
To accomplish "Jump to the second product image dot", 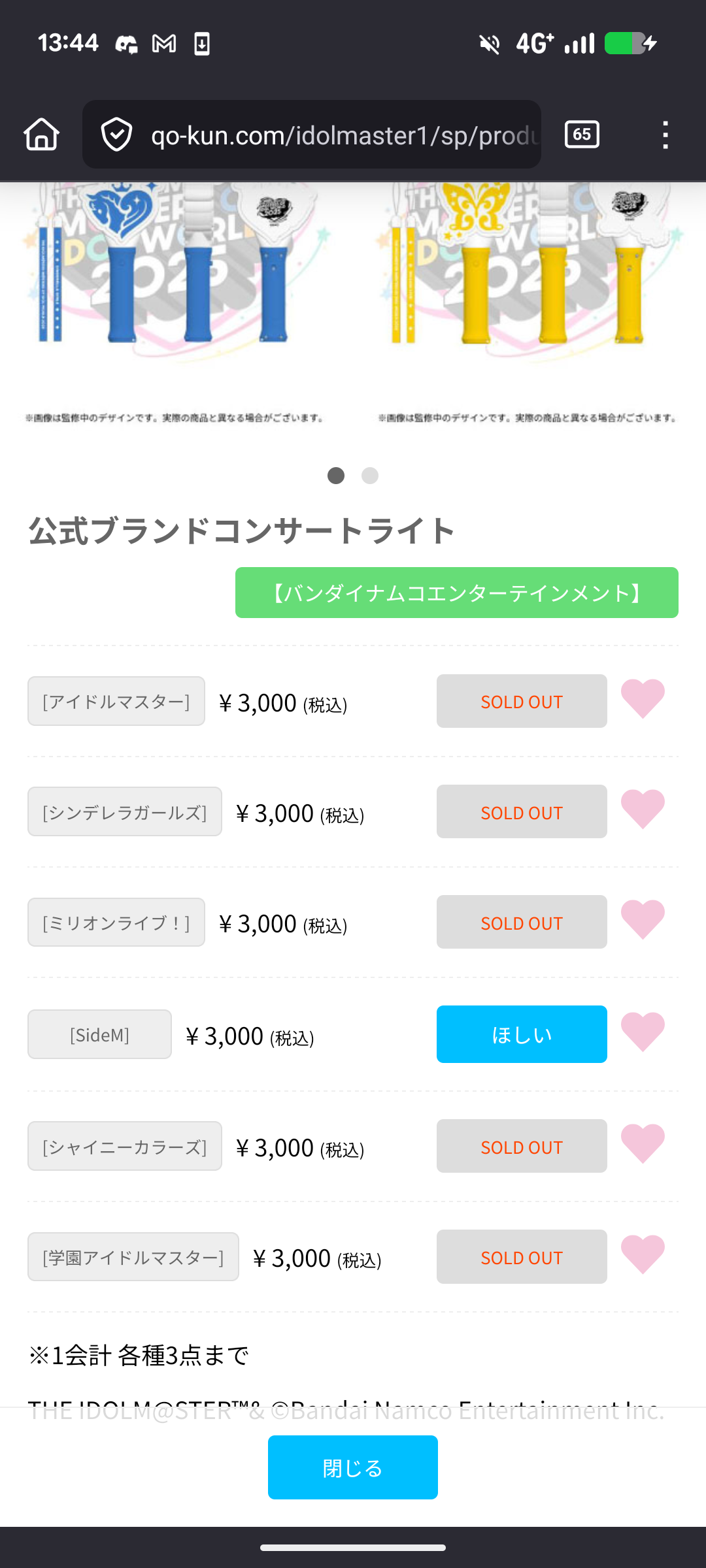I will [370, 476].
